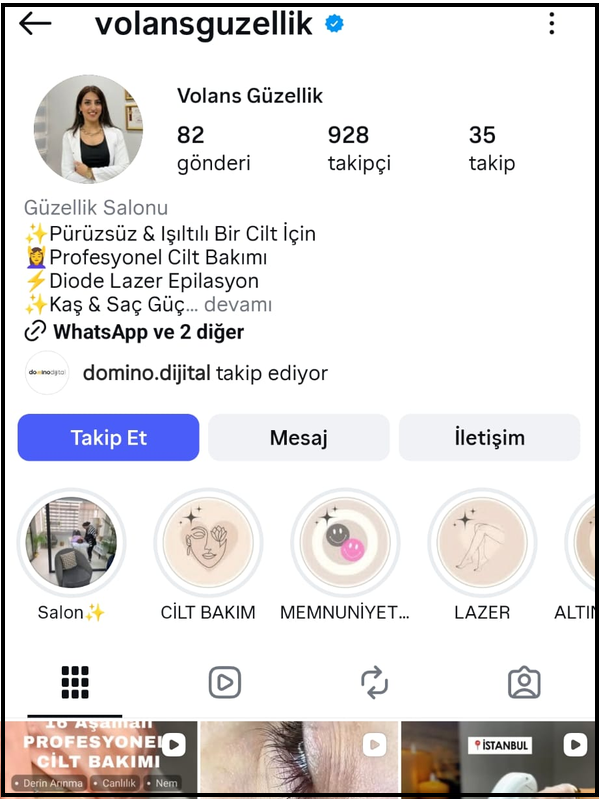Go back using the arrow icon
This screenshot has width=600, height=800.
coord(35,25)
